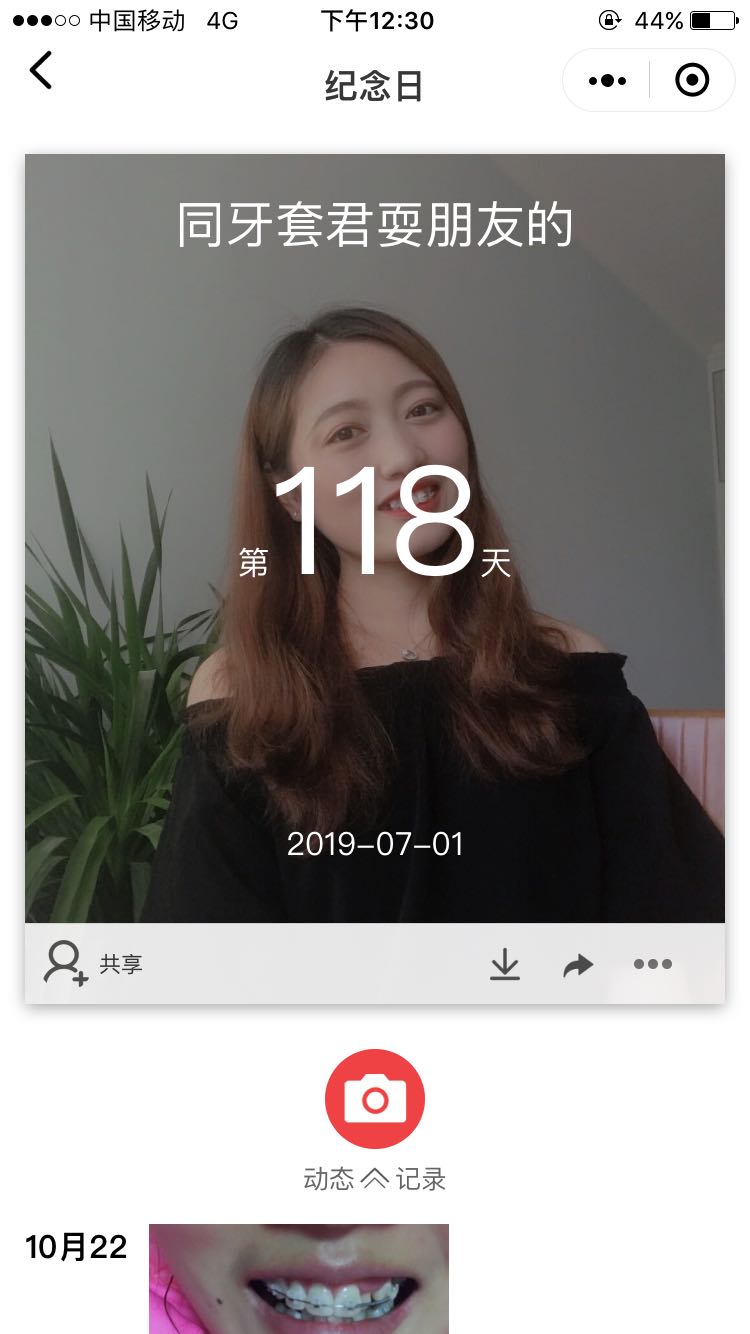The height and width of the screenshot is (1334, 750).
Task: Expand the 动态 记录 section
Action: 374,1179
